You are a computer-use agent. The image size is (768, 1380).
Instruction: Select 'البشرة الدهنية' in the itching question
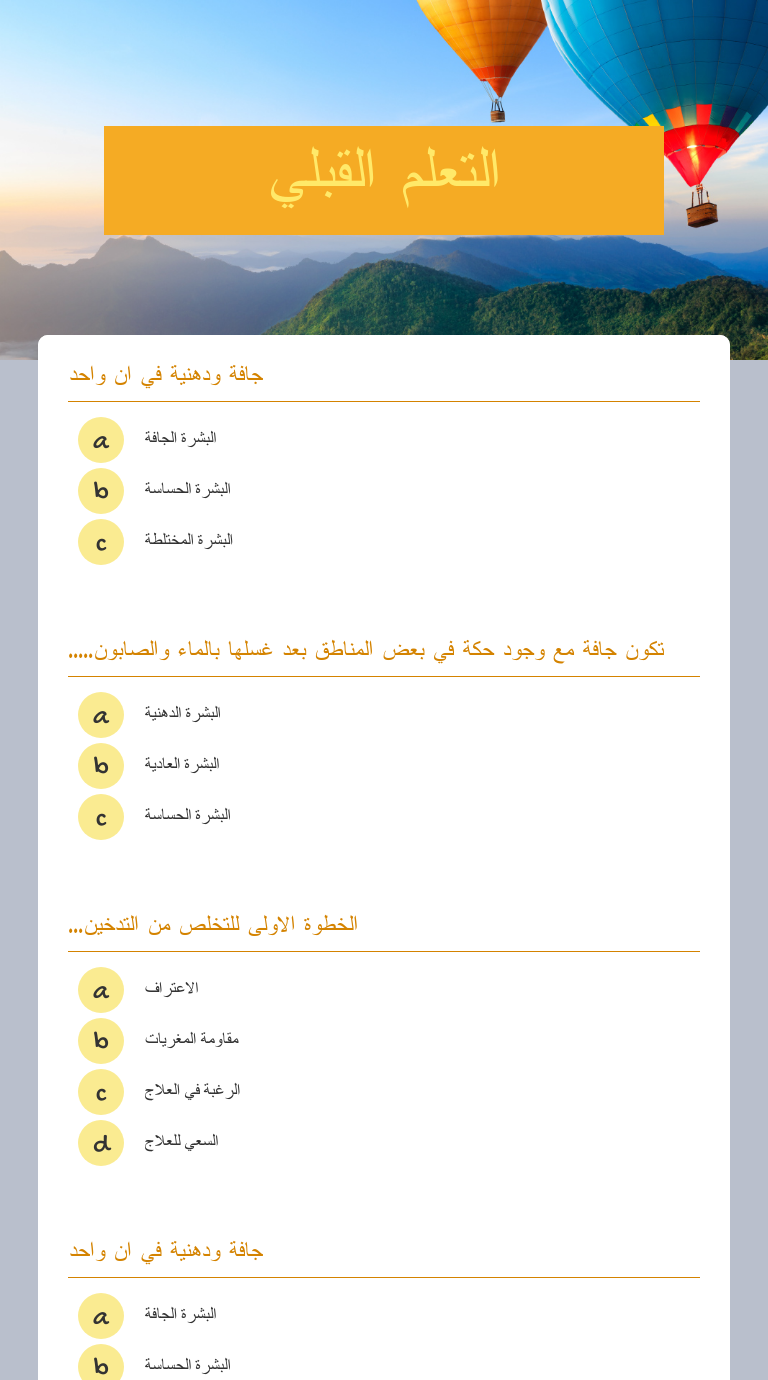click(100, 714)
